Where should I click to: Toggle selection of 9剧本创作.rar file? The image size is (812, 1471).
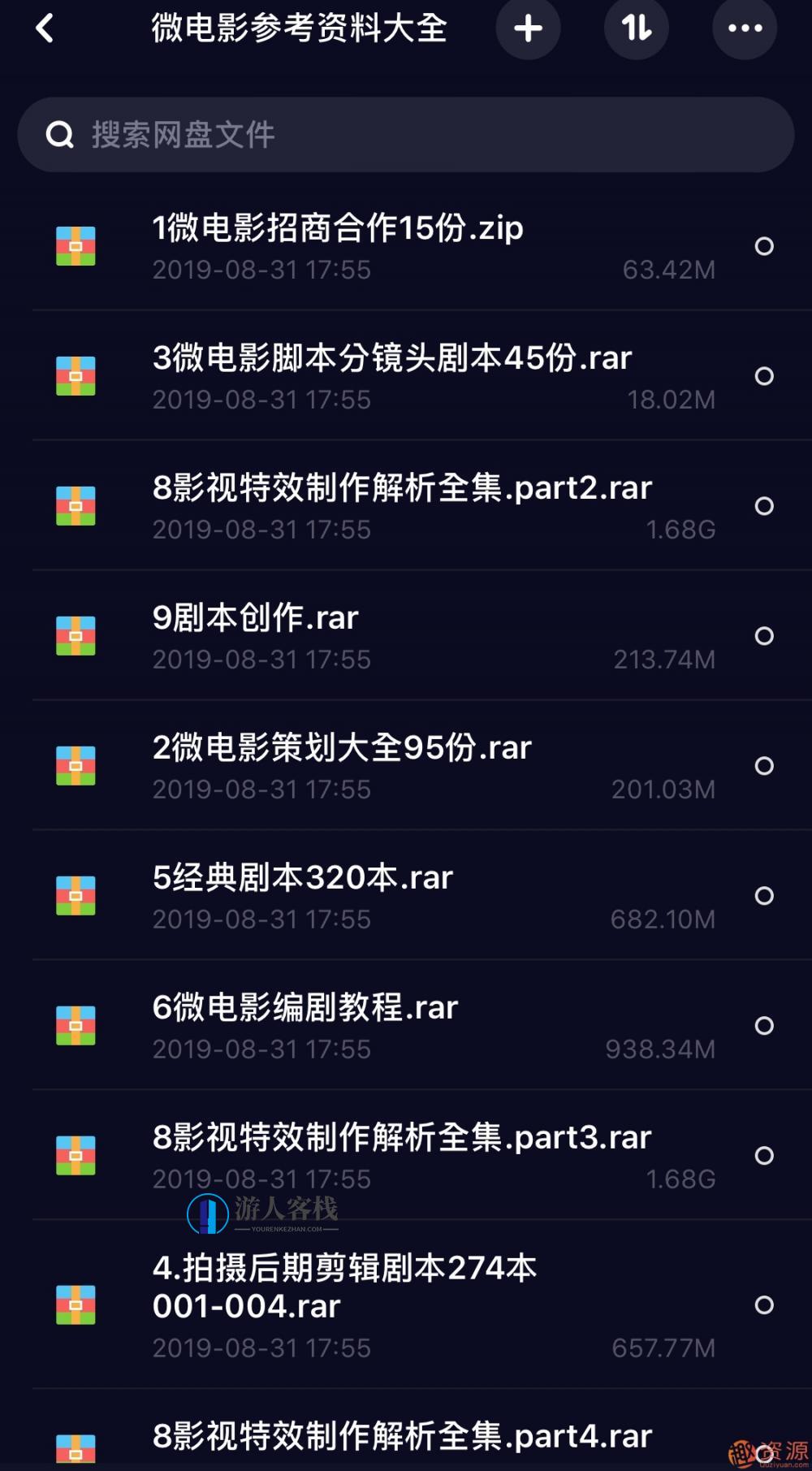(762, 634)
